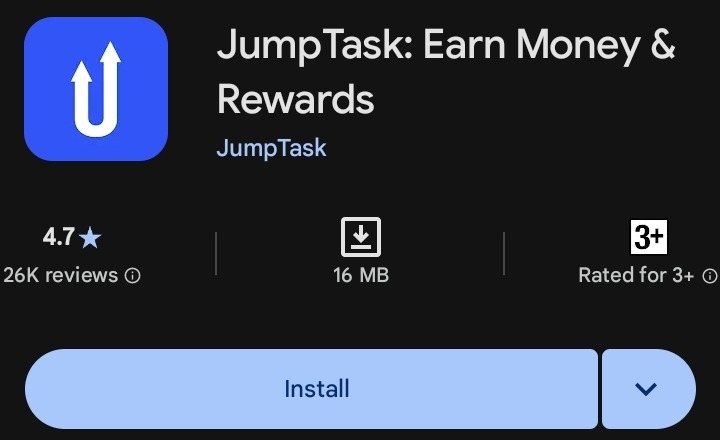Open the JumpTask developer page link
The image size is (720, 440).
271,148
